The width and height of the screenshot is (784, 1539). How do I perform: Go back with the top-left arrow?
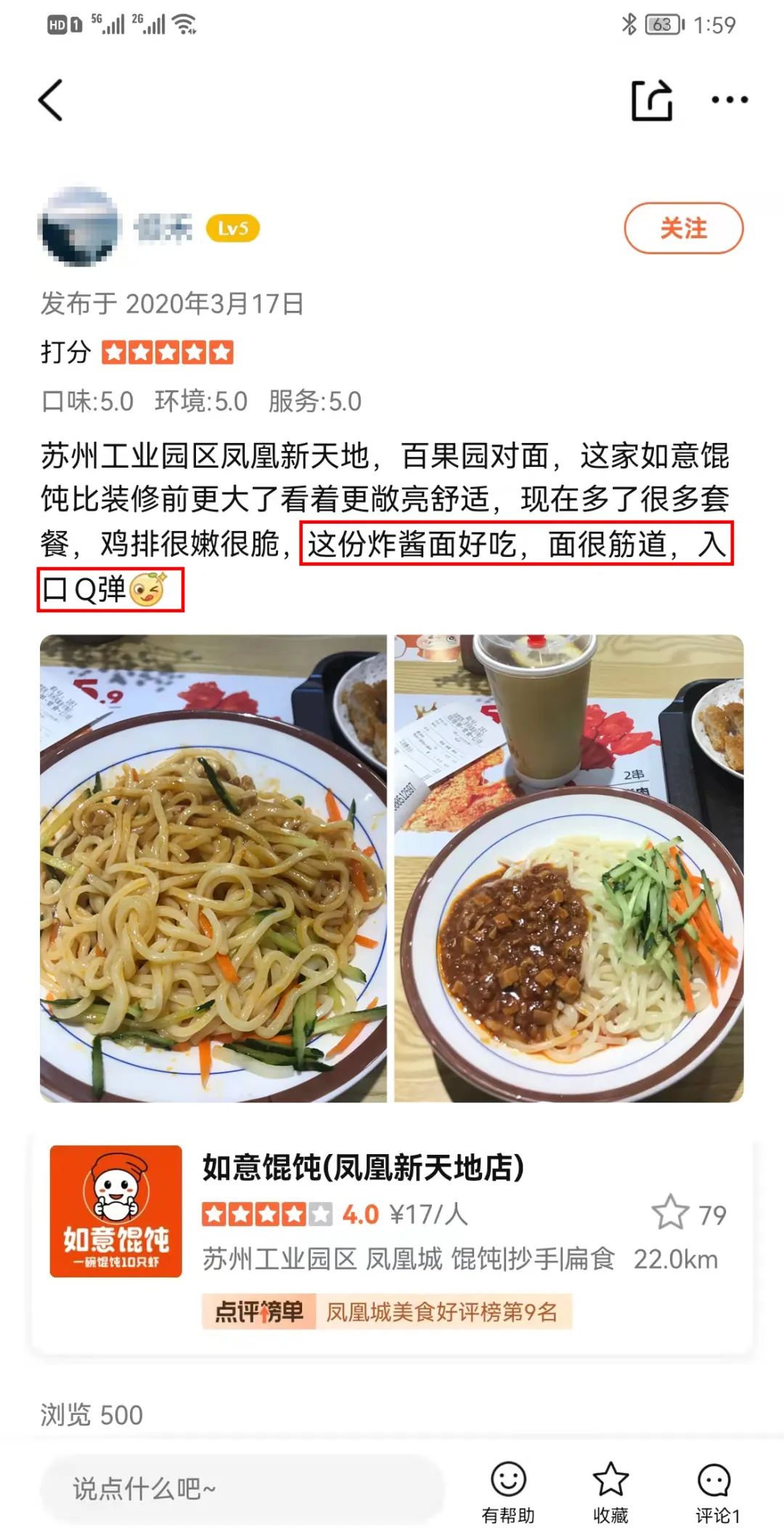pos(51,100)
